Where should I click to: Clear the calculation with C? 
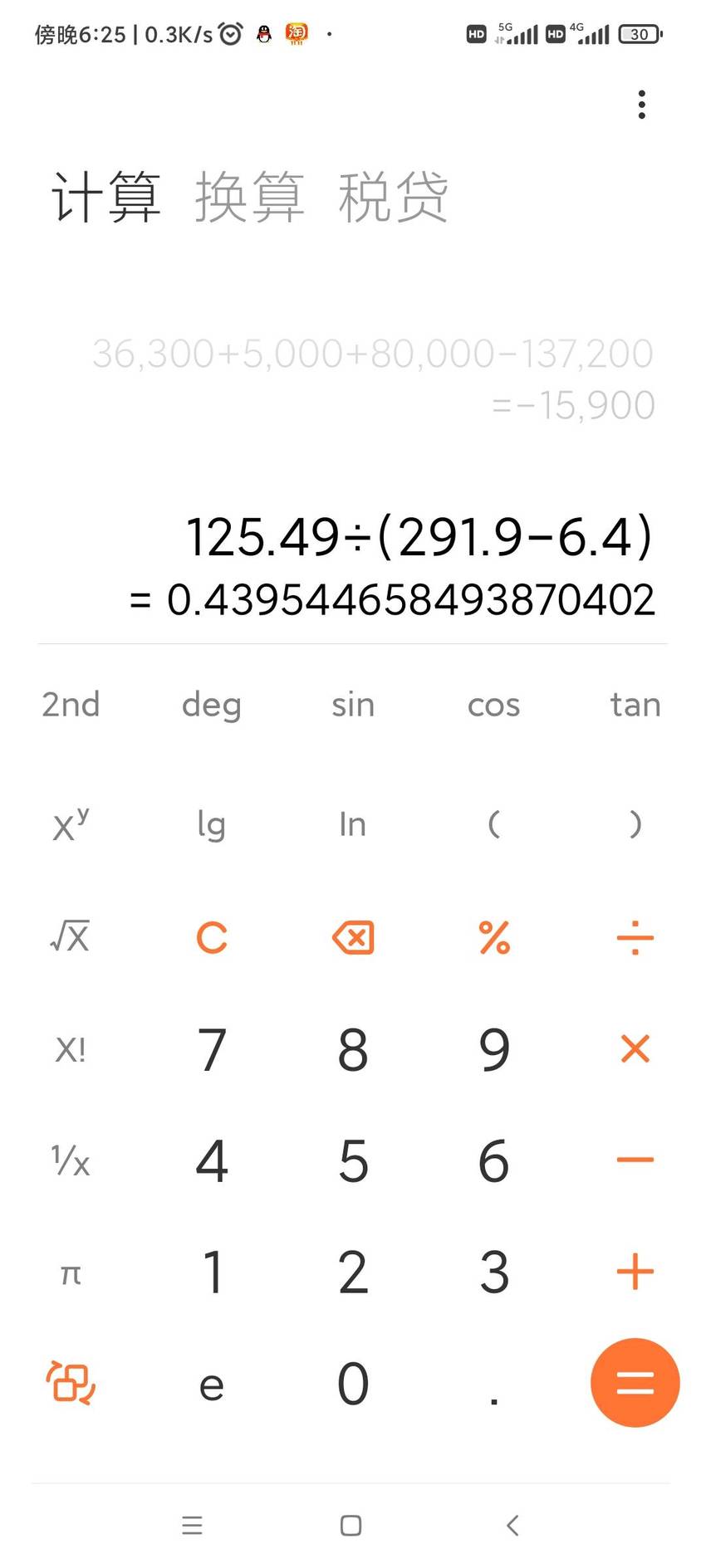212,938
